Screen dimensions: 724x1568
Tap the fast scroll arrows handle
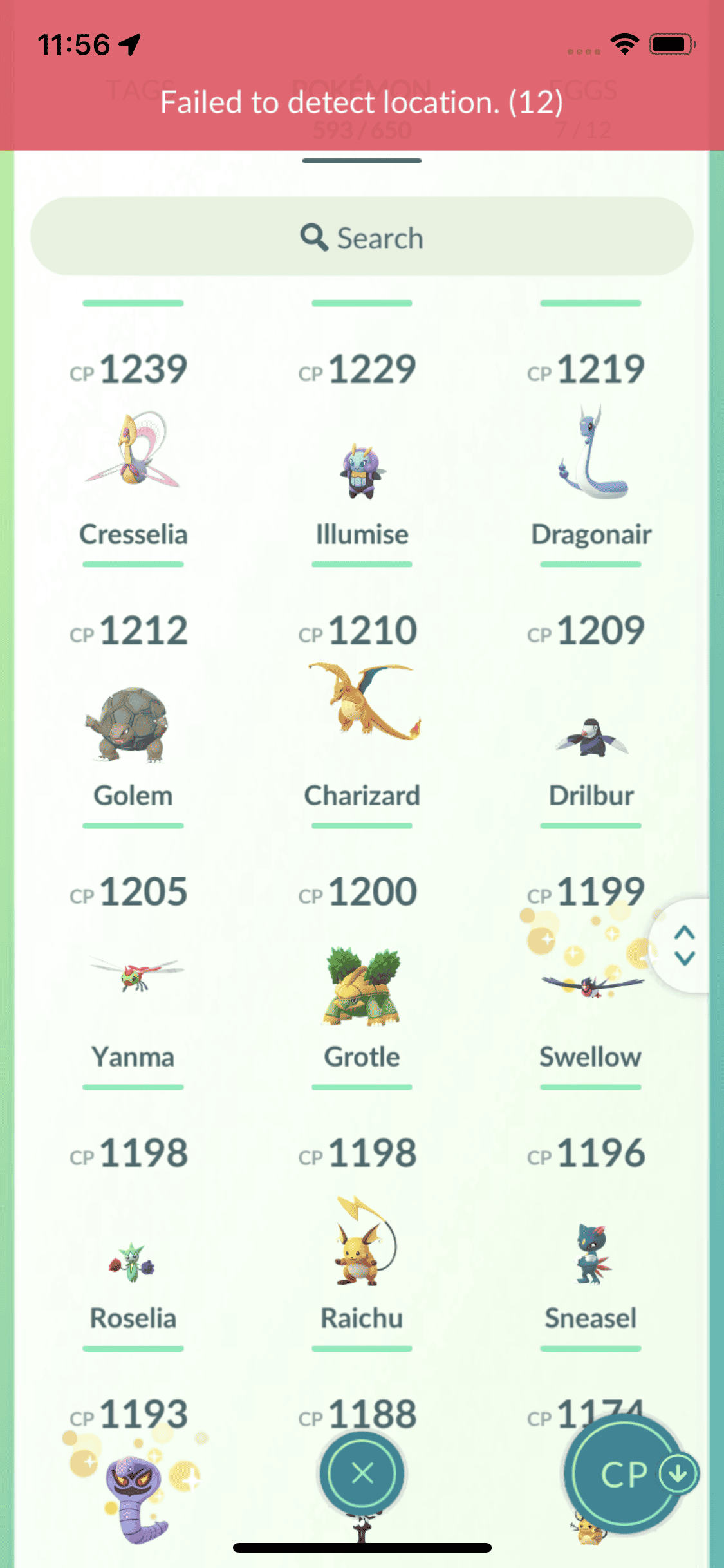click(684, 945)
